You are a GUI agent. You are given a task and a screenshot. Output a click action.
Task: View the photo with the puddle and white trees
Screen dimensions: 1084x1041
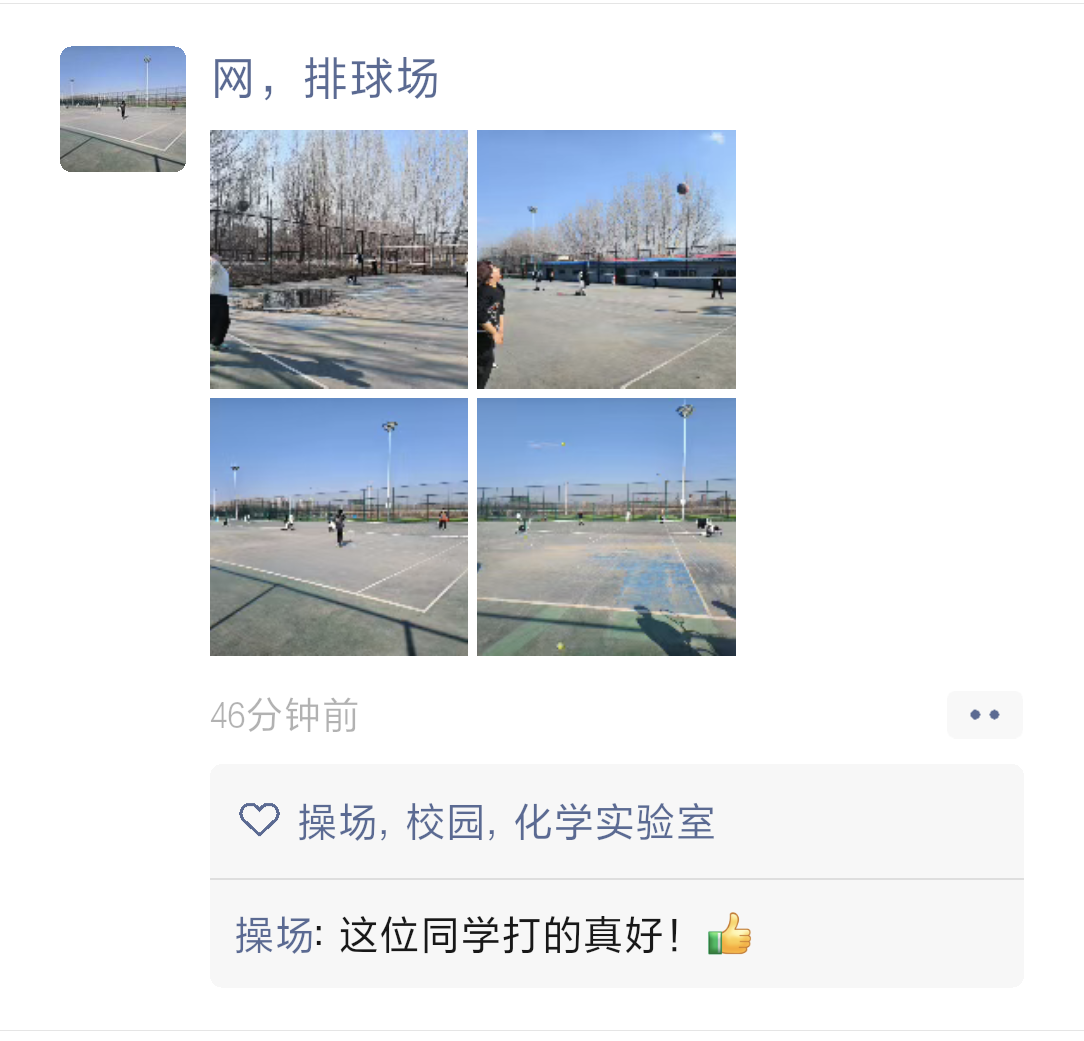click(x=339, y=259)
